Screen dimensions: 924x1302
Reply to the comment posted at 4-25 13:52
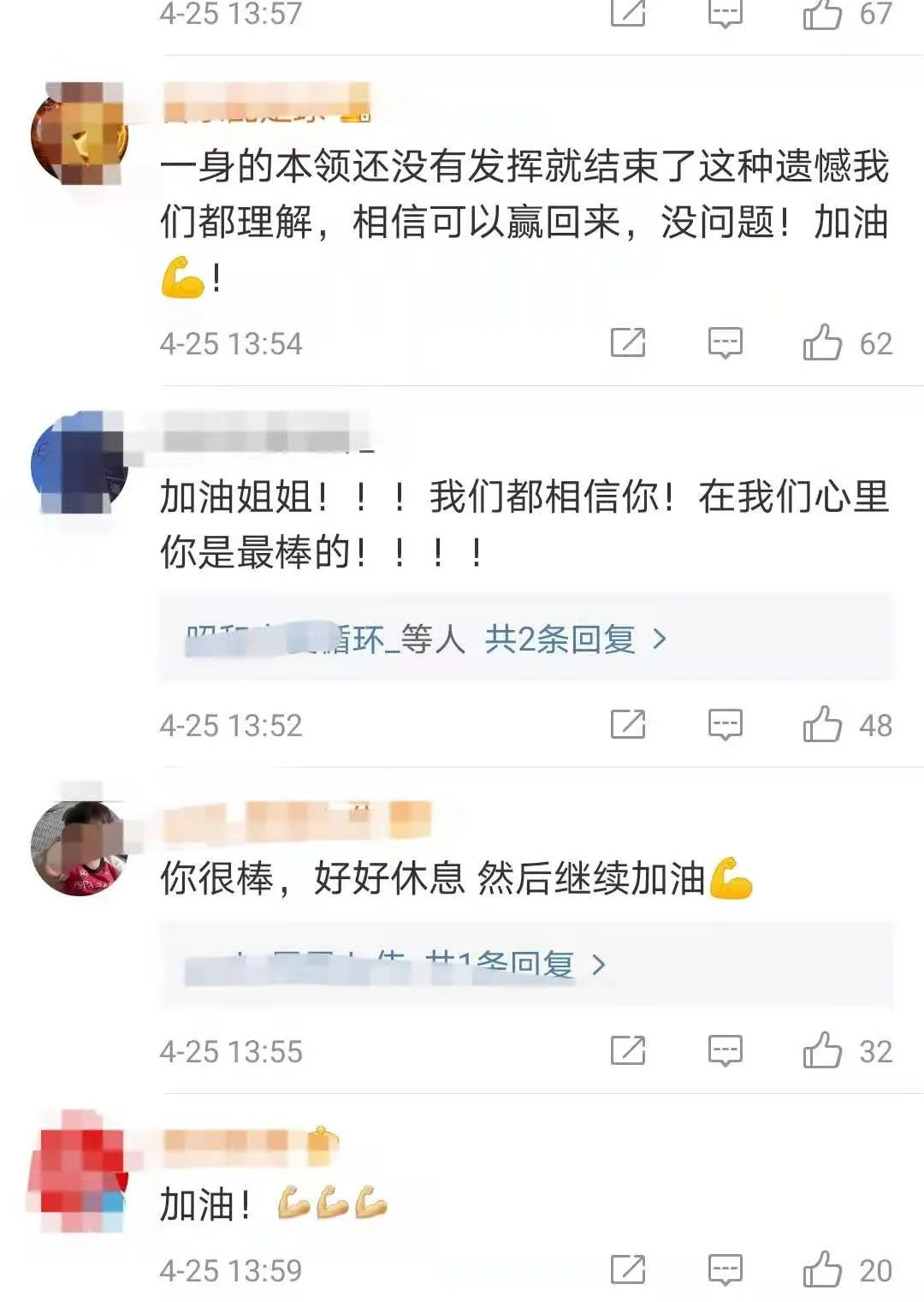click(725, 725)
